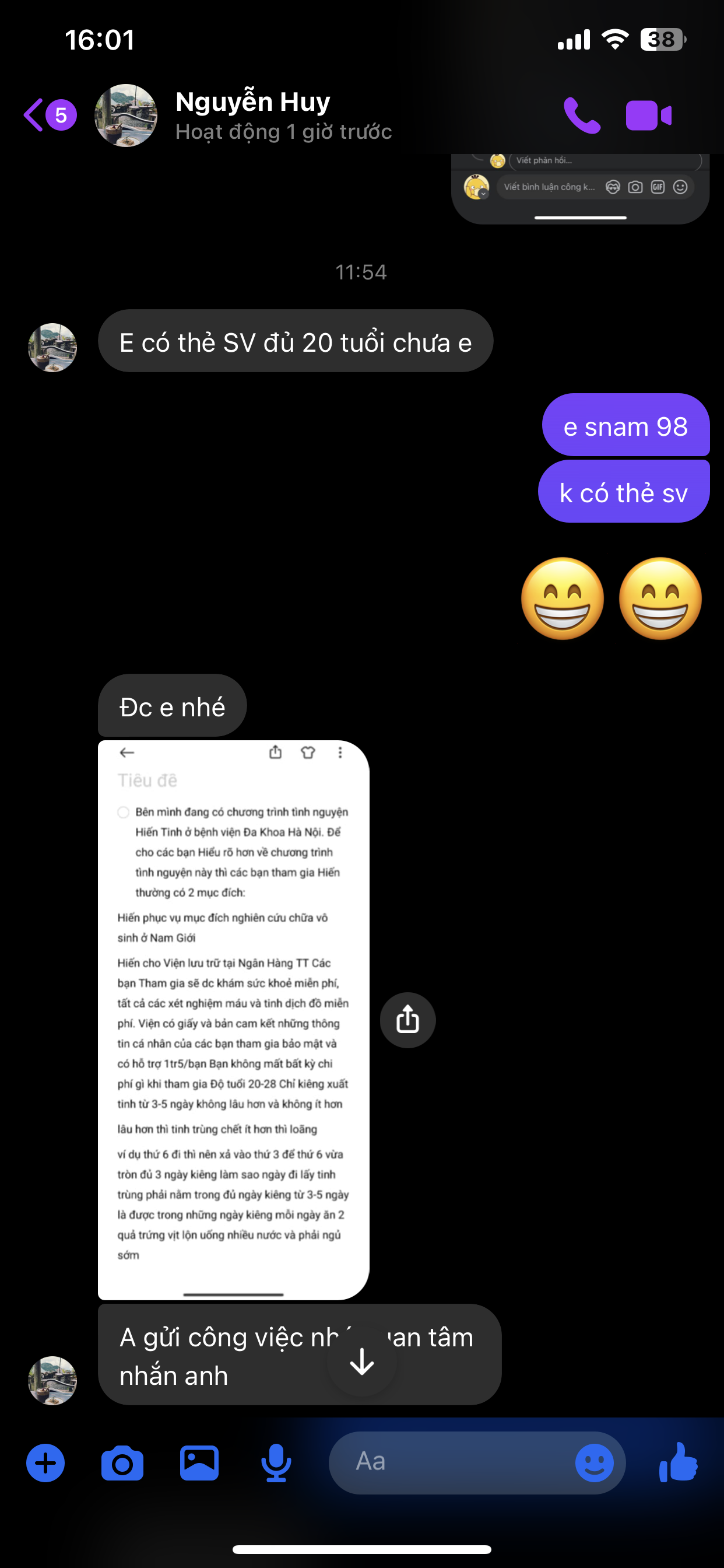Send a thumbs-up like
Screen dimensions: 724x1568
[678, 1462]
